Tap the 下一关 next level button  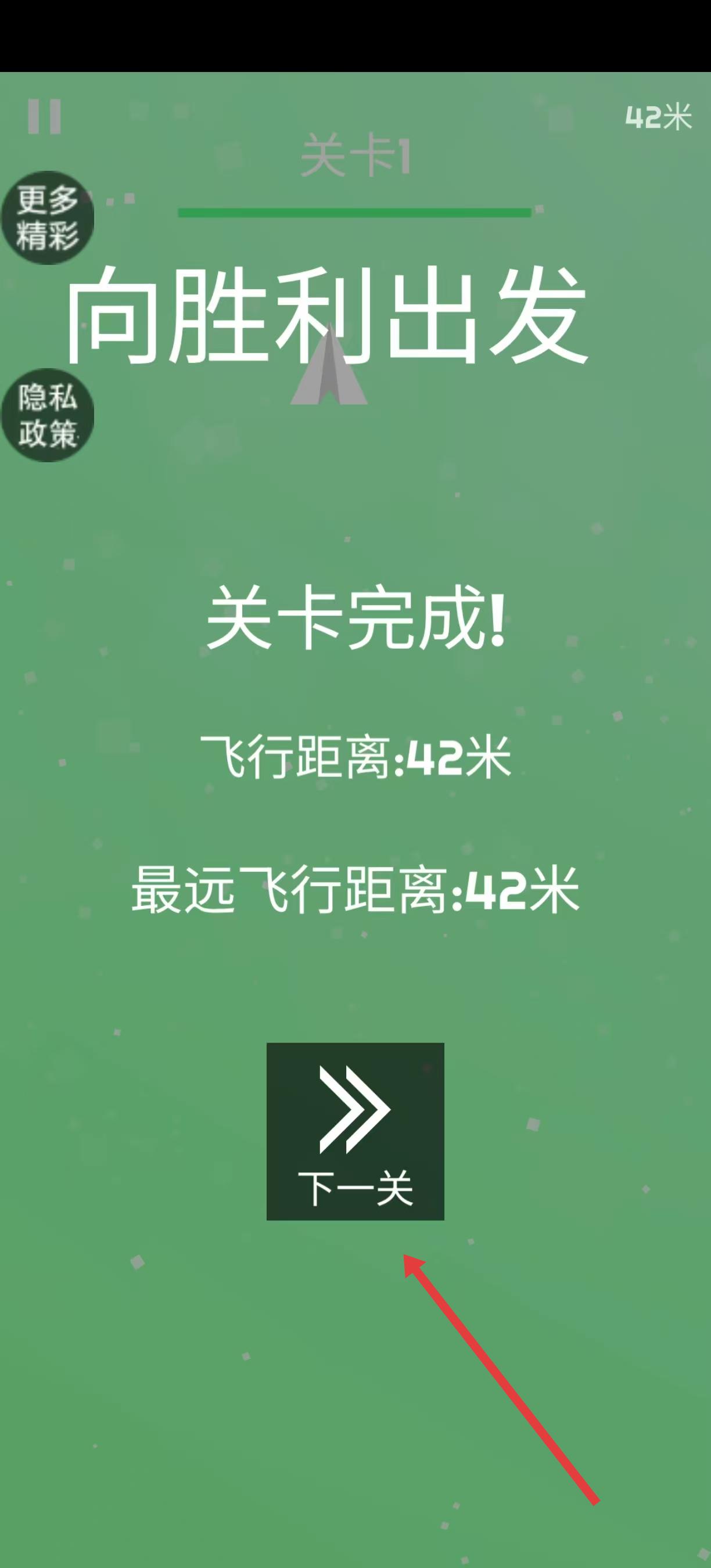(355, 1131)
